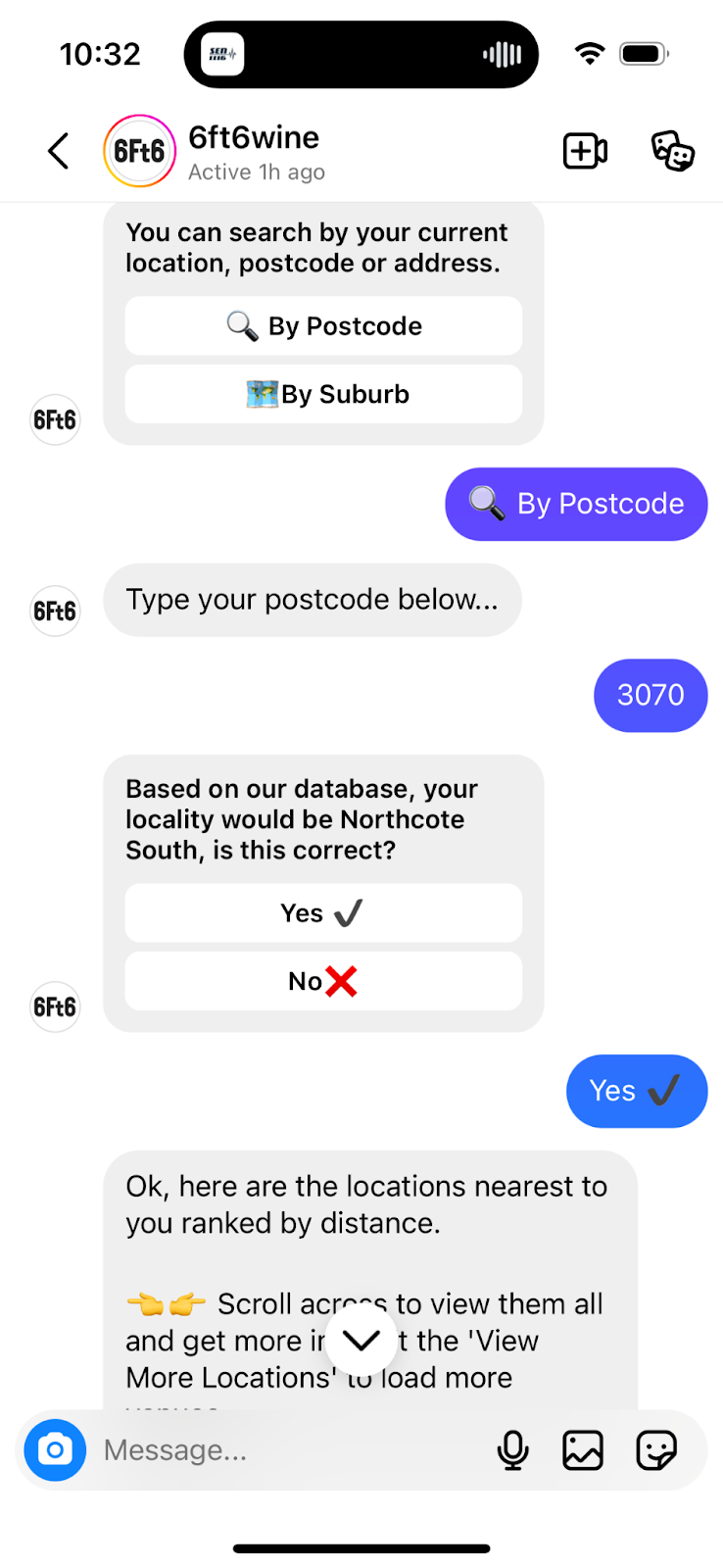Choose the By Suburb search option
Image resolution: width=723 pixels, height=1568 pixels.
(323, 394)
